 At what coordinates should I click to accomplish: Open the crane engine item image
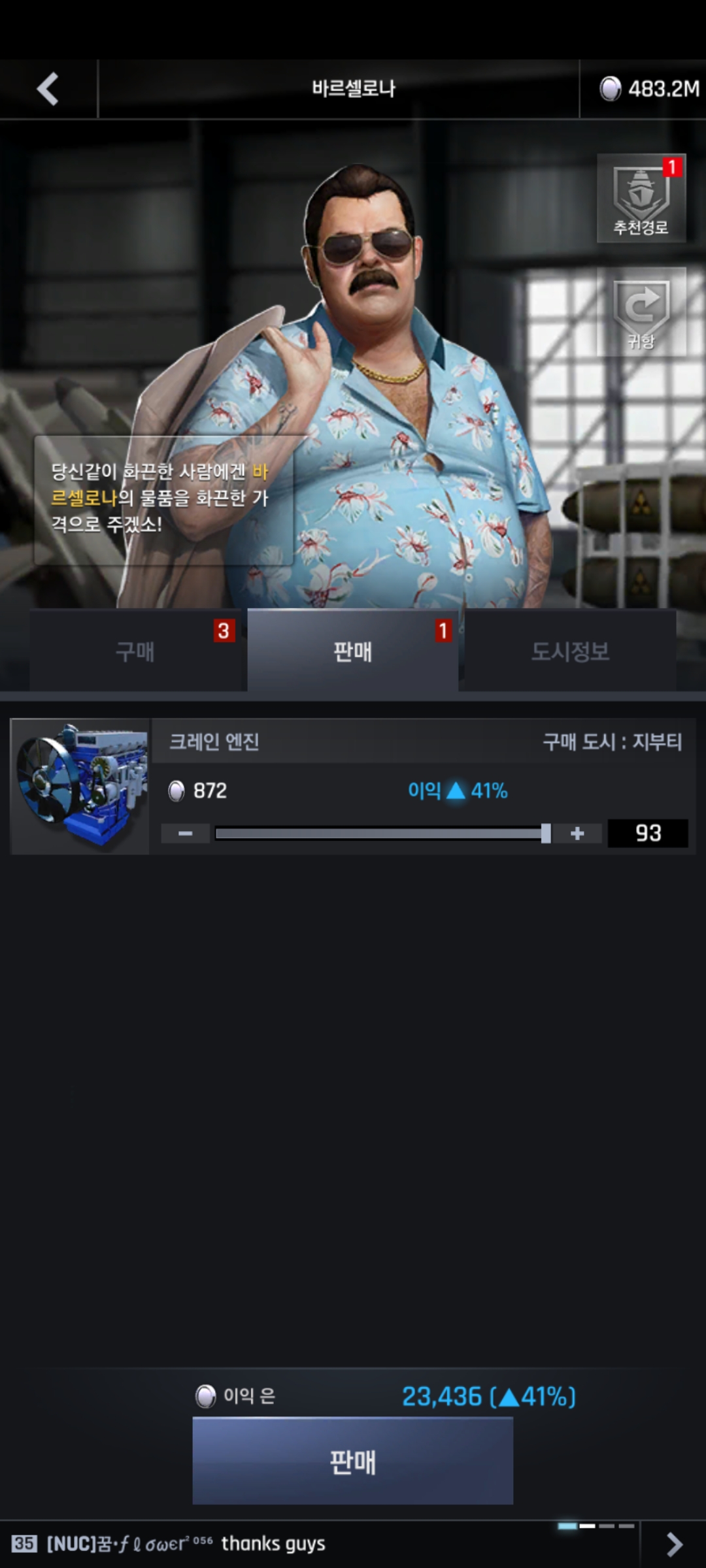pos(80,787)
